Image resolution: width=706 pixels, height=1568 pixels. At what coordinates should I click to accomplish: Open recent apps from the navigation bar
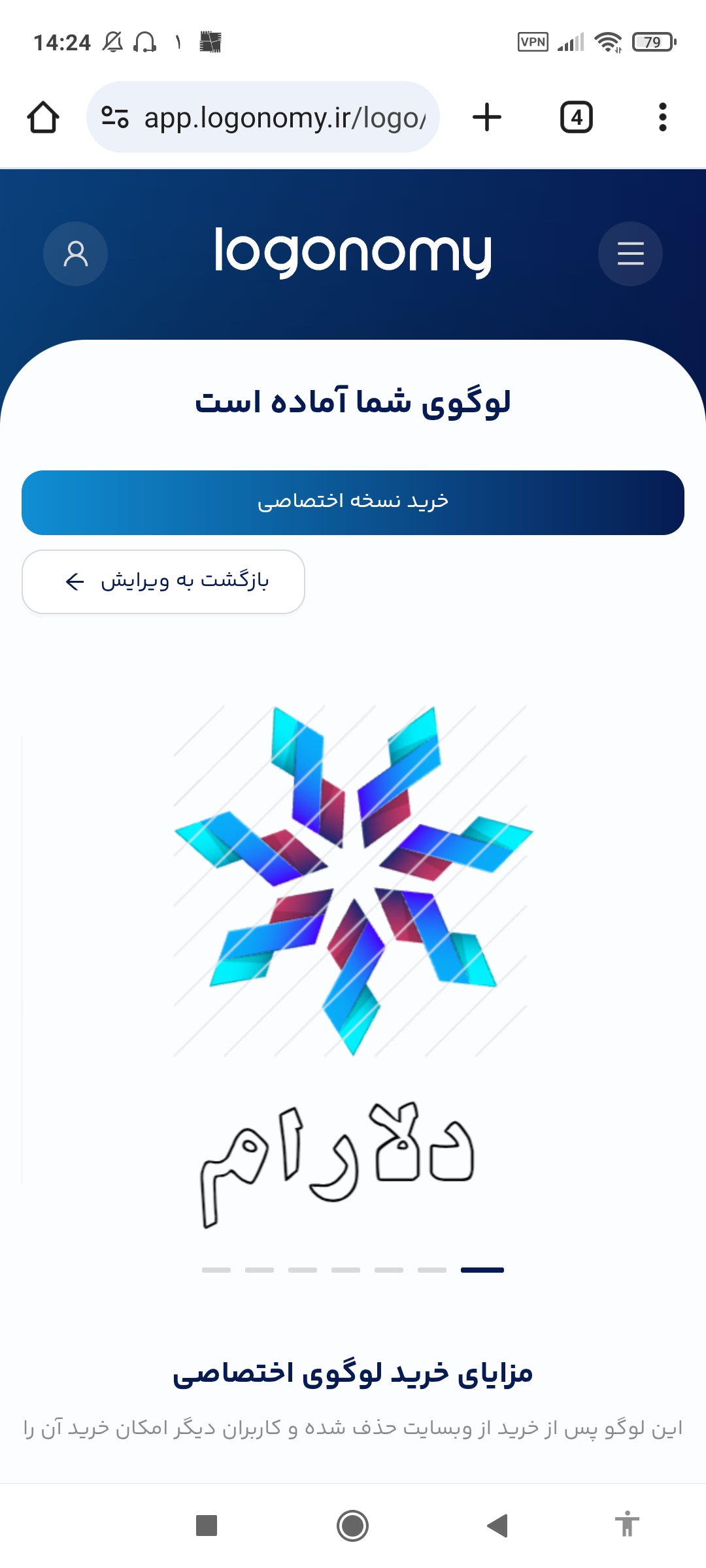pyautogui.click(x=207, y=1526)
